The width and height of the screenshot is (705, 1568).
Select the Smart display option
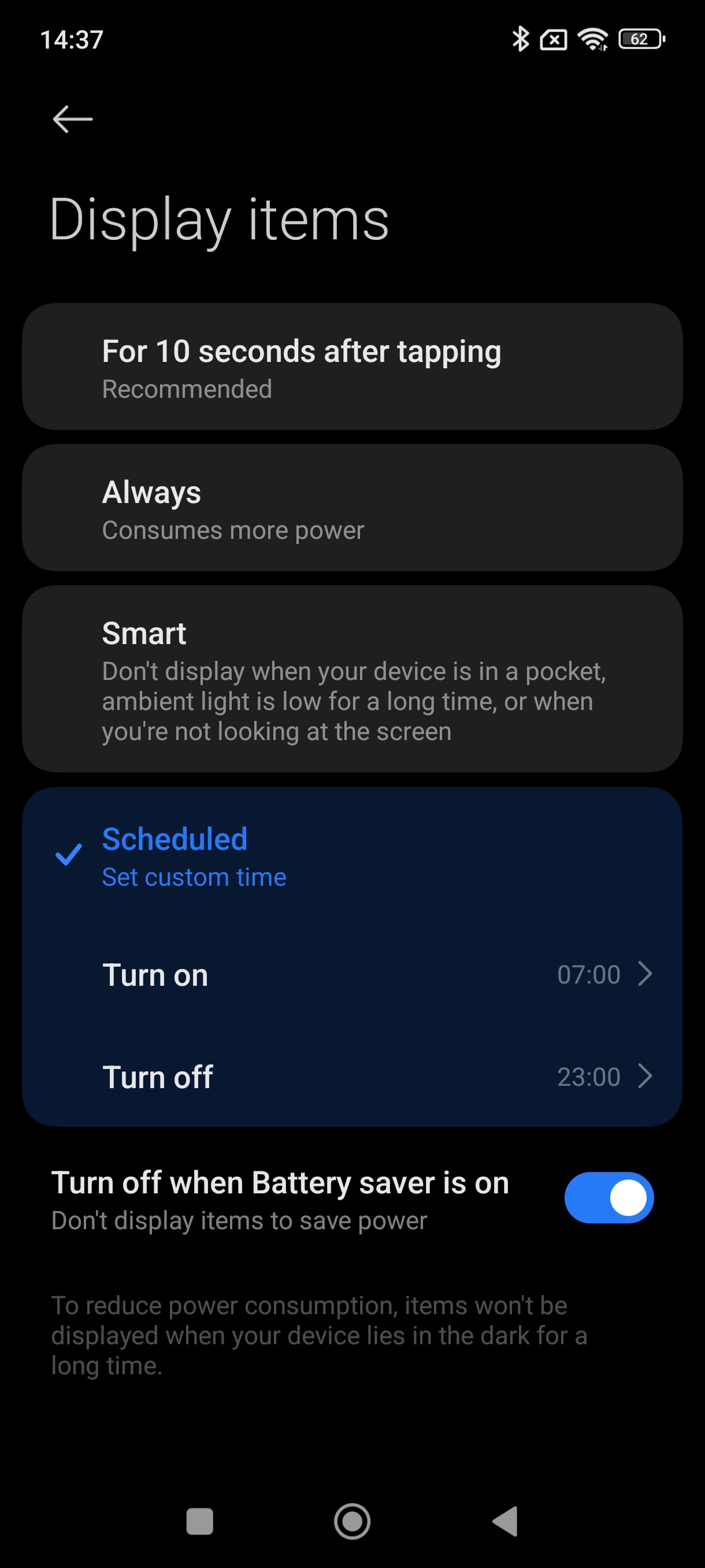pyautogui.click(x=352, y=679)
